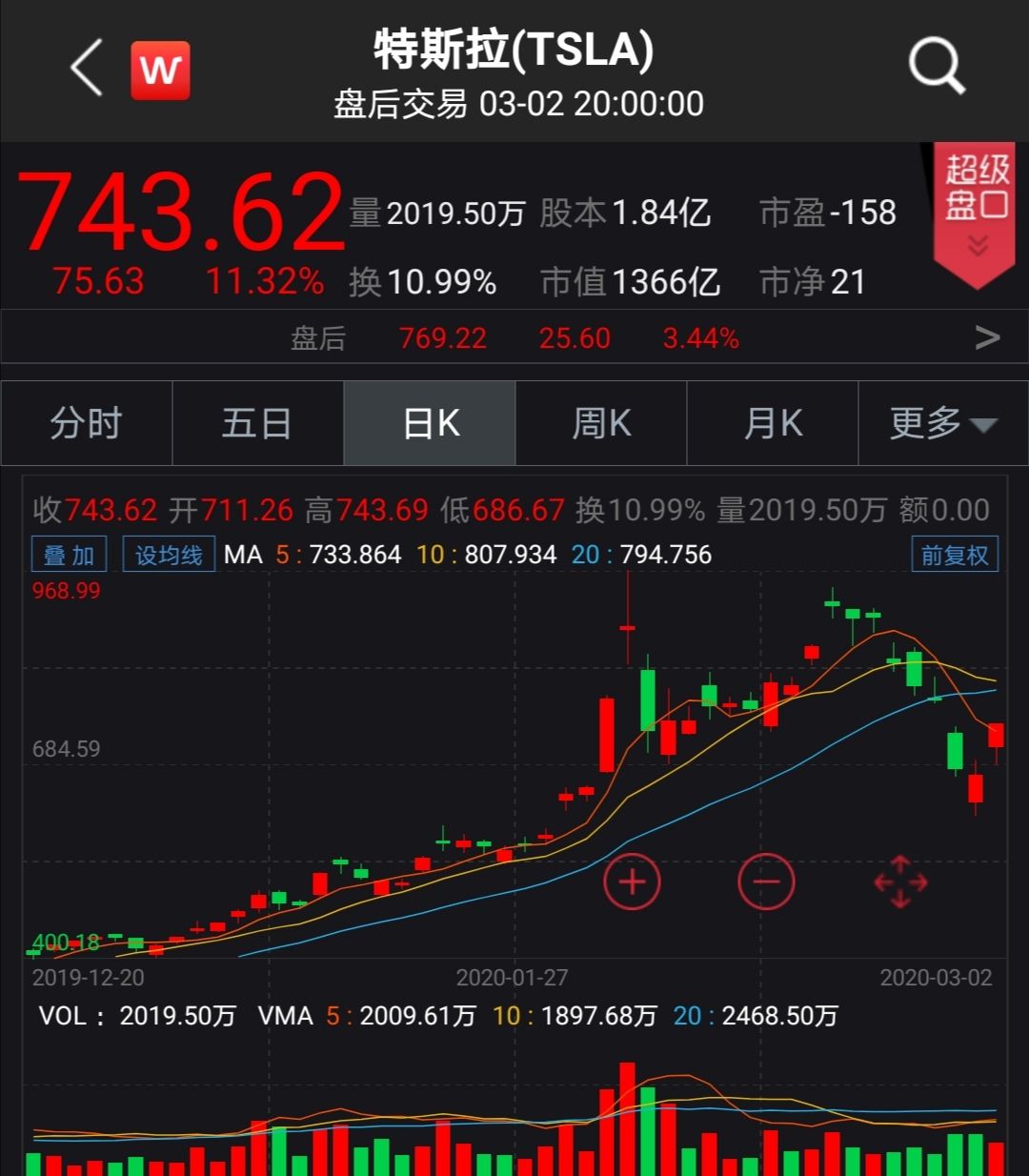The width and height of the screenshot is (1029, 1176).
Task: Switch to the 五日 tab
Action: [257, 423]
